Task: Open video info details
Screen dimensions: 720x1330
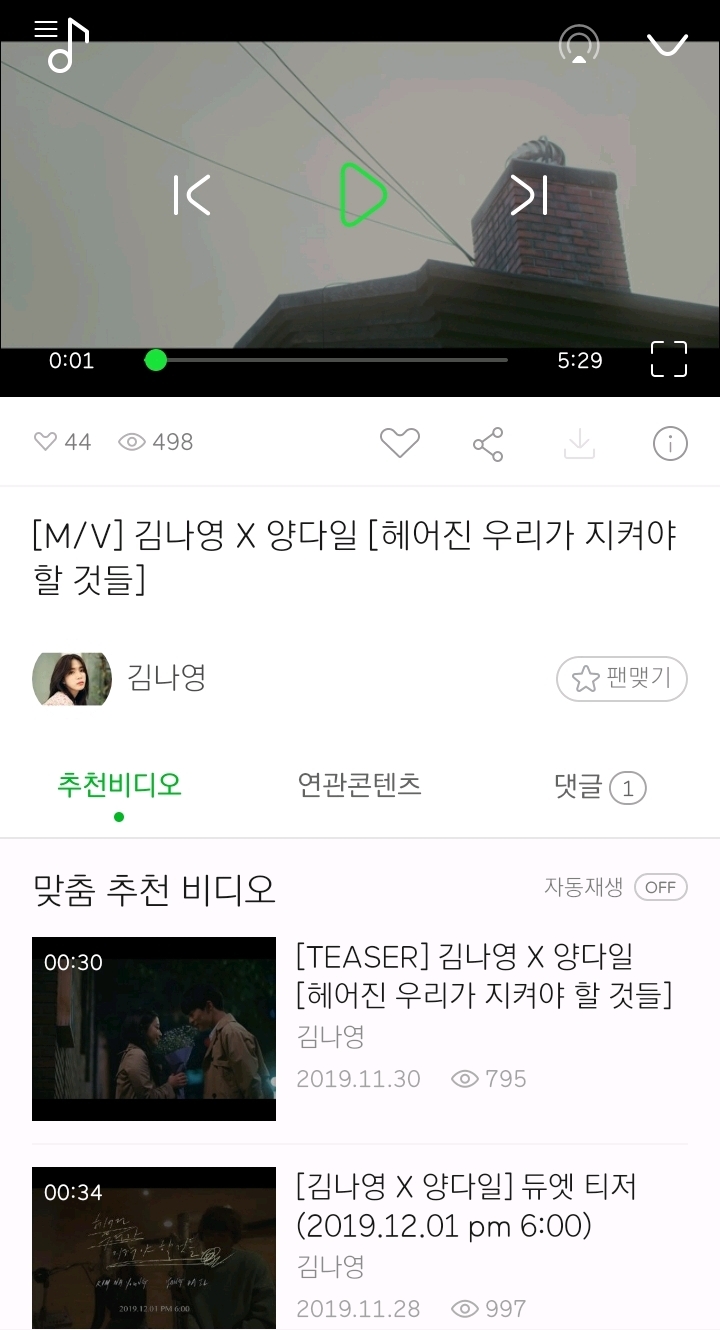Action: coord(669,443)
